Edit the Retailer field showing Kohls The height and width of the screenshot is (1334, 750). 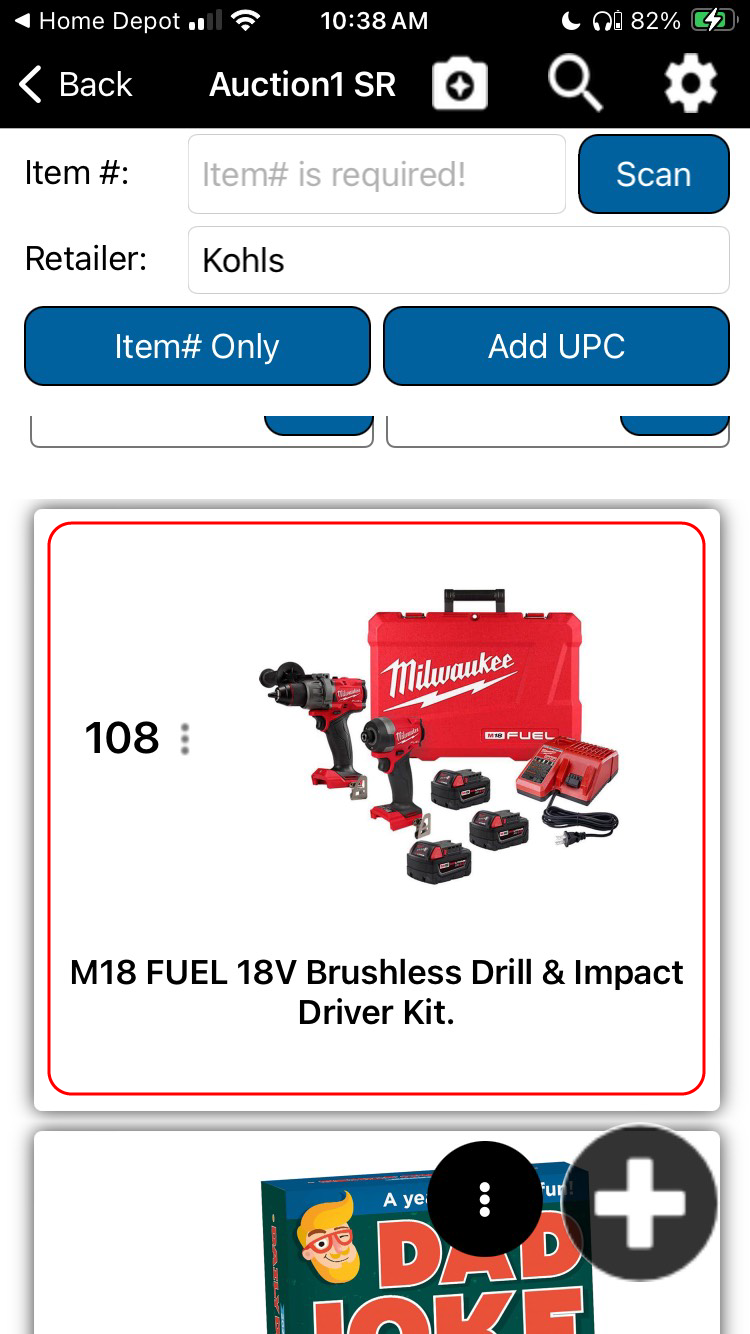tap(458, 260)
